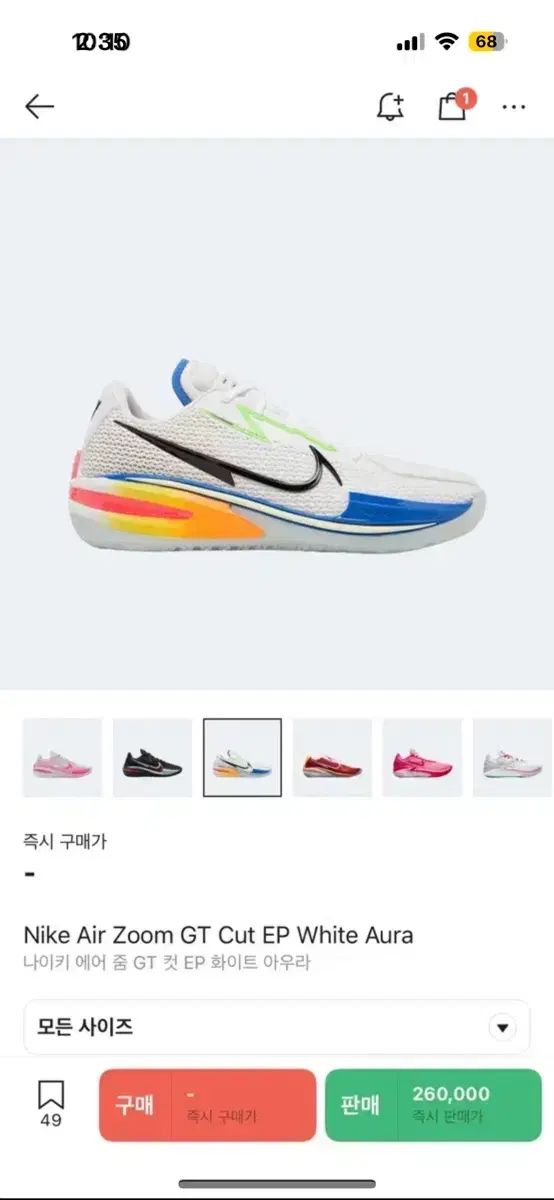Select the hot pink shoe thumbnail
This screenshot has height=1200, width=554.
click(422, 757)
